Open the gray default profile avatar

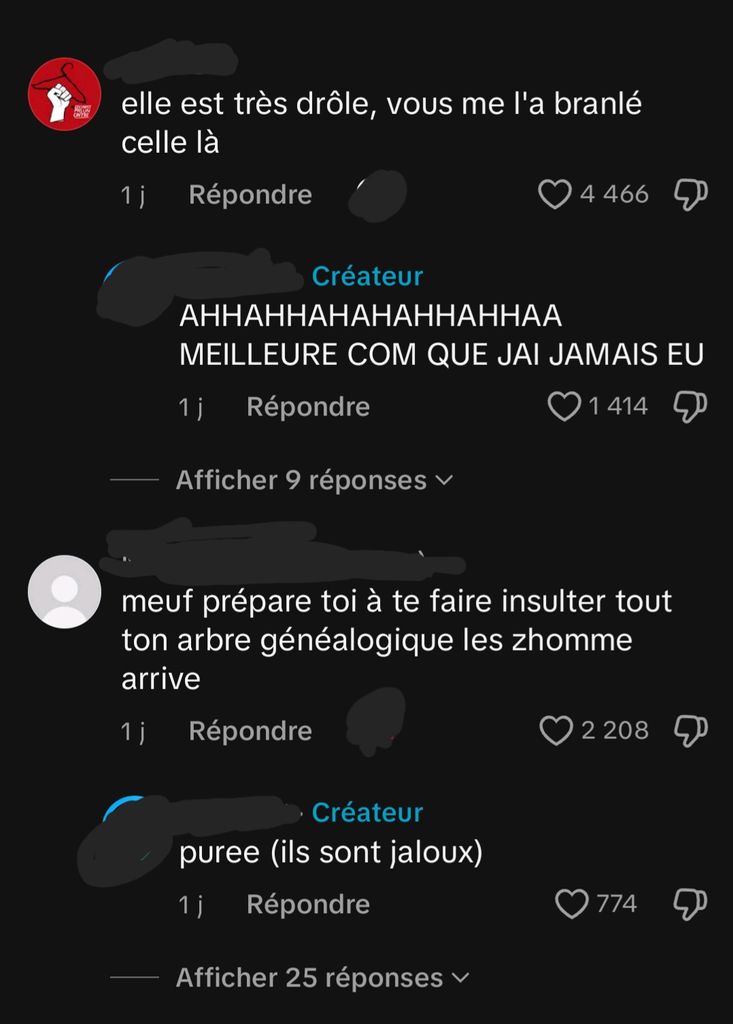[65, 592]
